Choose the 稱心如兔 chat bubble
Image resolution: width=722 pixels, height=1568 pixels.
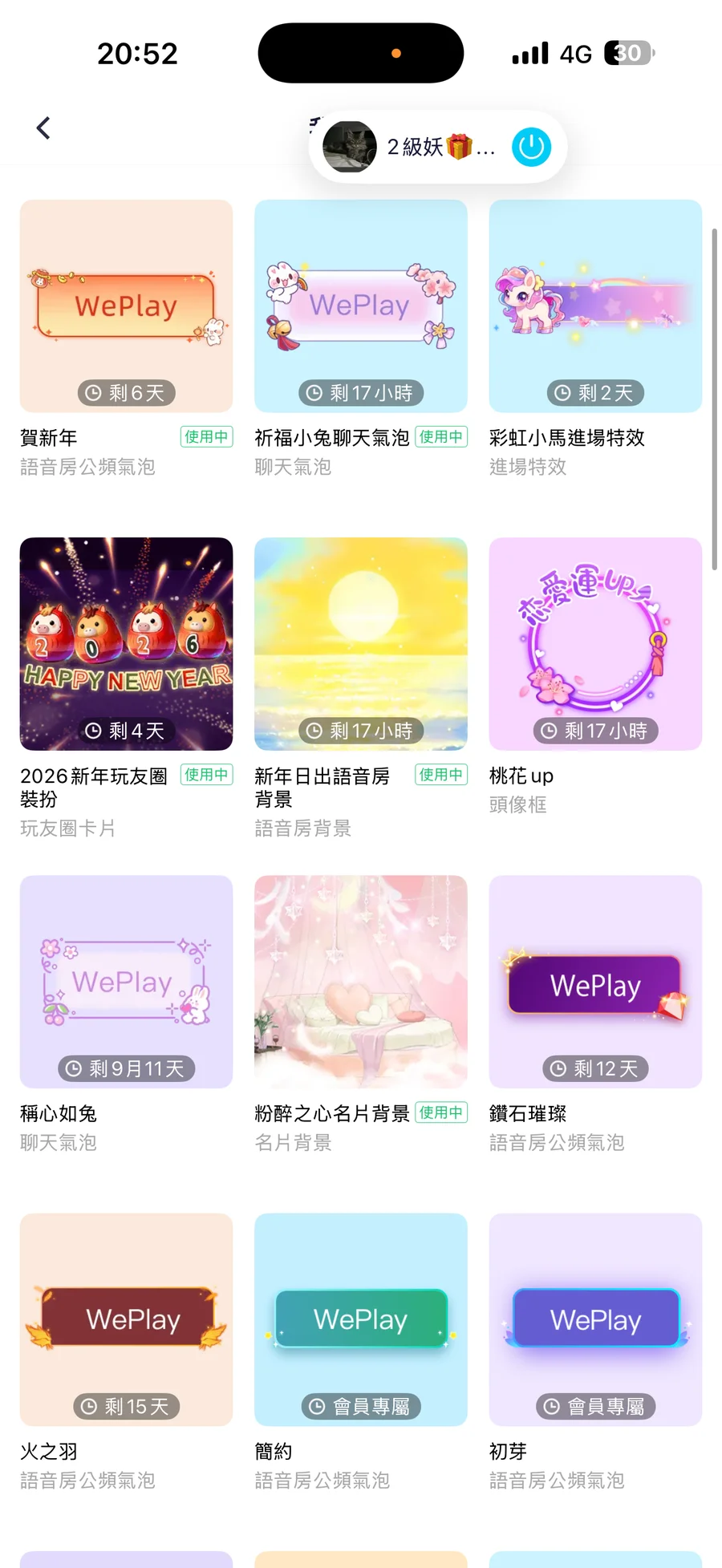(x=126, y=982)
